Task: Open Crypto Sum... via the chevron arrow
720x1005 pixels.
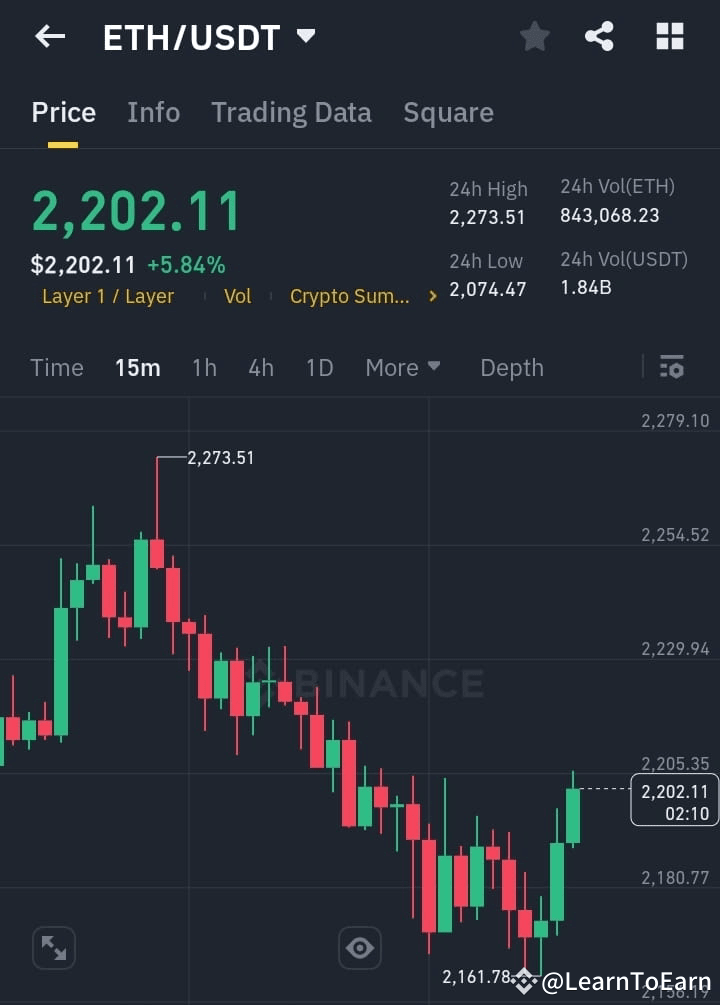Action: pyautogui.click(x=431, y=296)
